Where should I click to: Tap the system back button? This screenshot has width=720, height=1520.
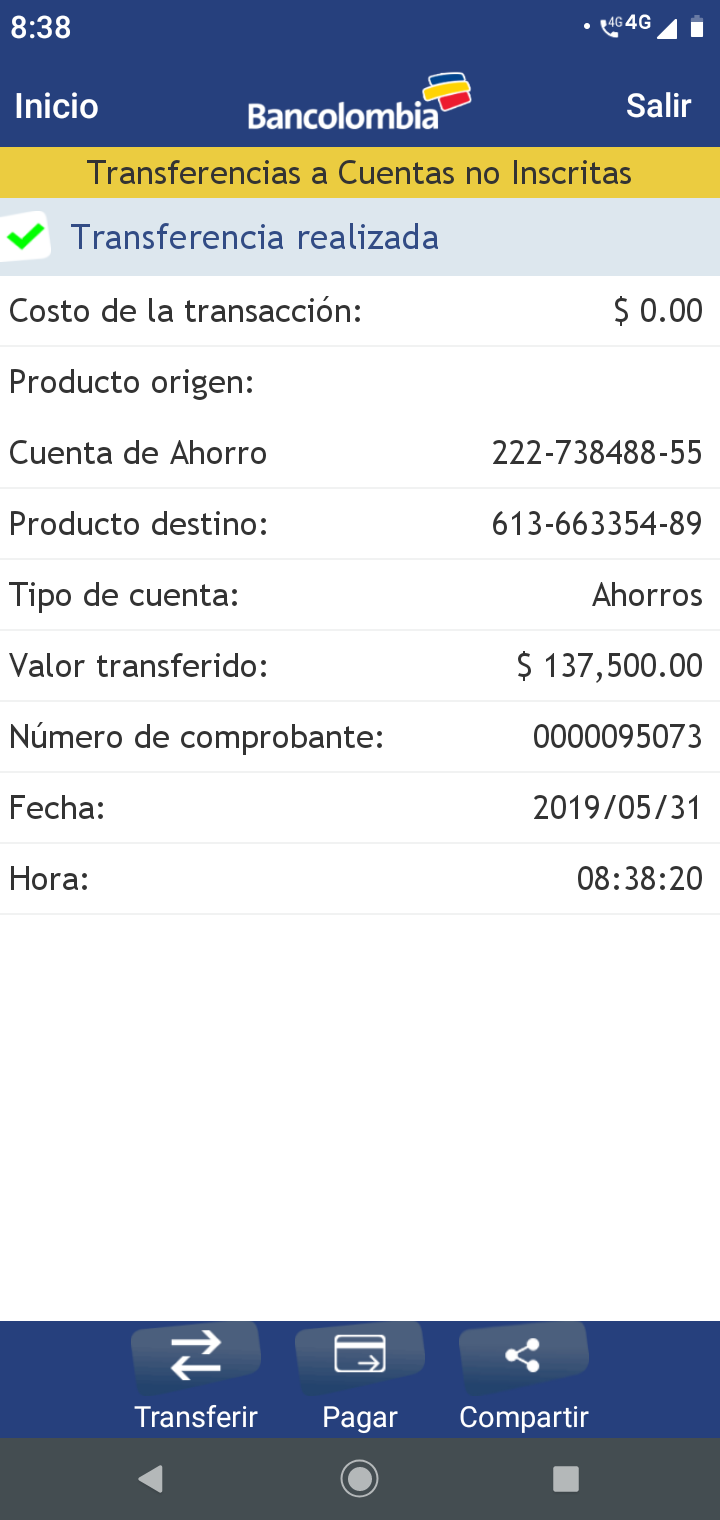click(151, 1478)
